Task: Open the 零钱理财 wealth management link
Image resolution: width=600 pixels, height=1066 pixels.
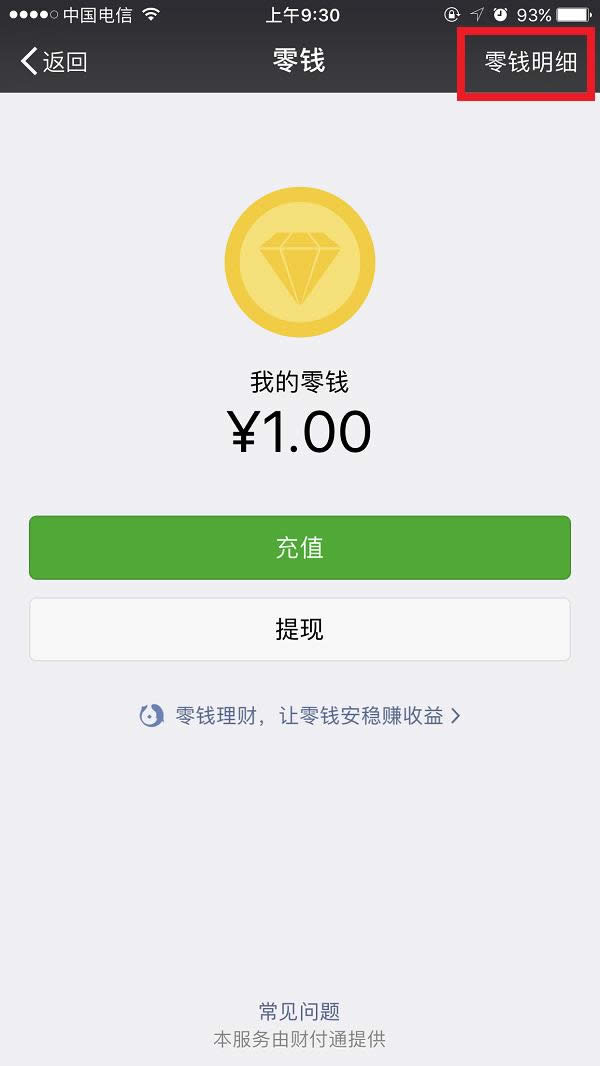Action: (300, 716)
